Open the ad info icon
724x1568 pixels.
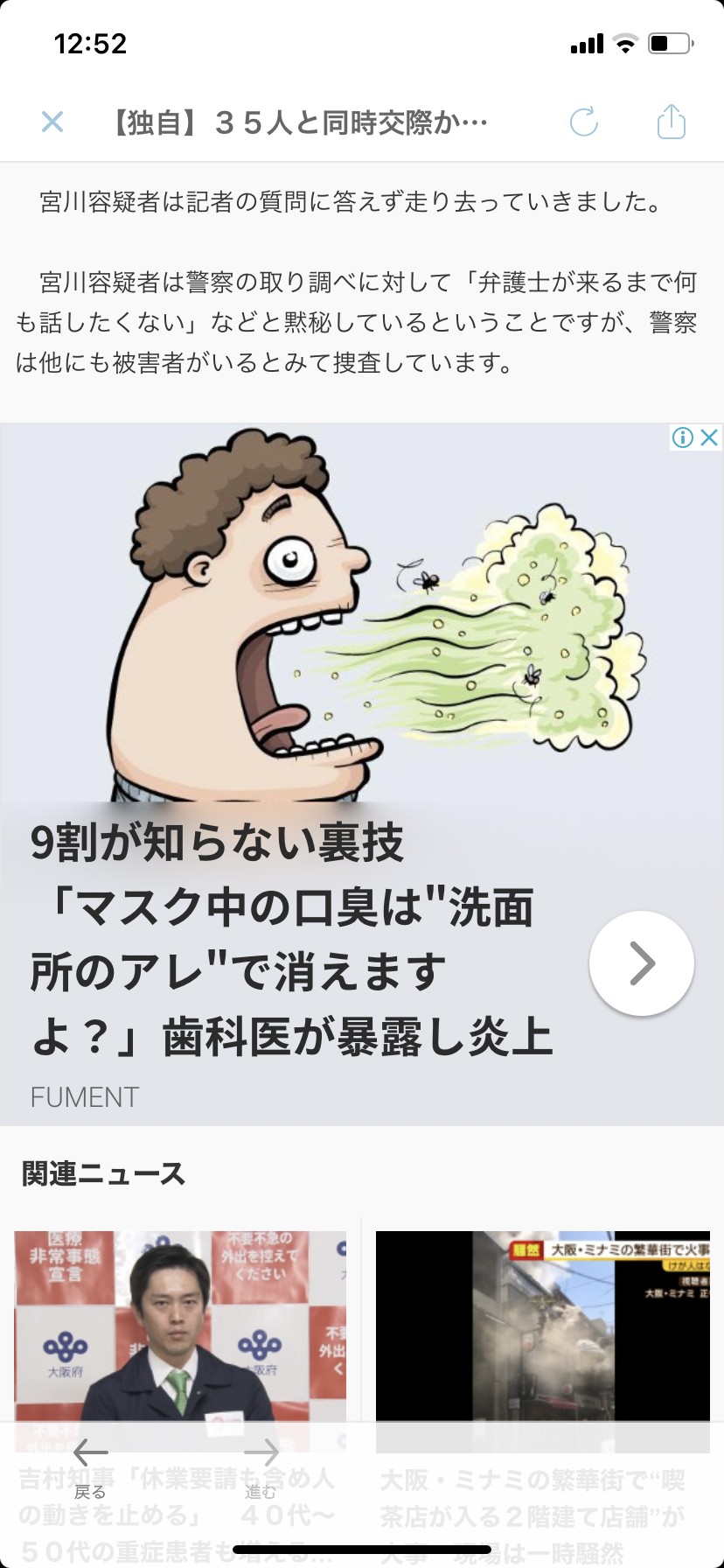[x=683, y=437]
